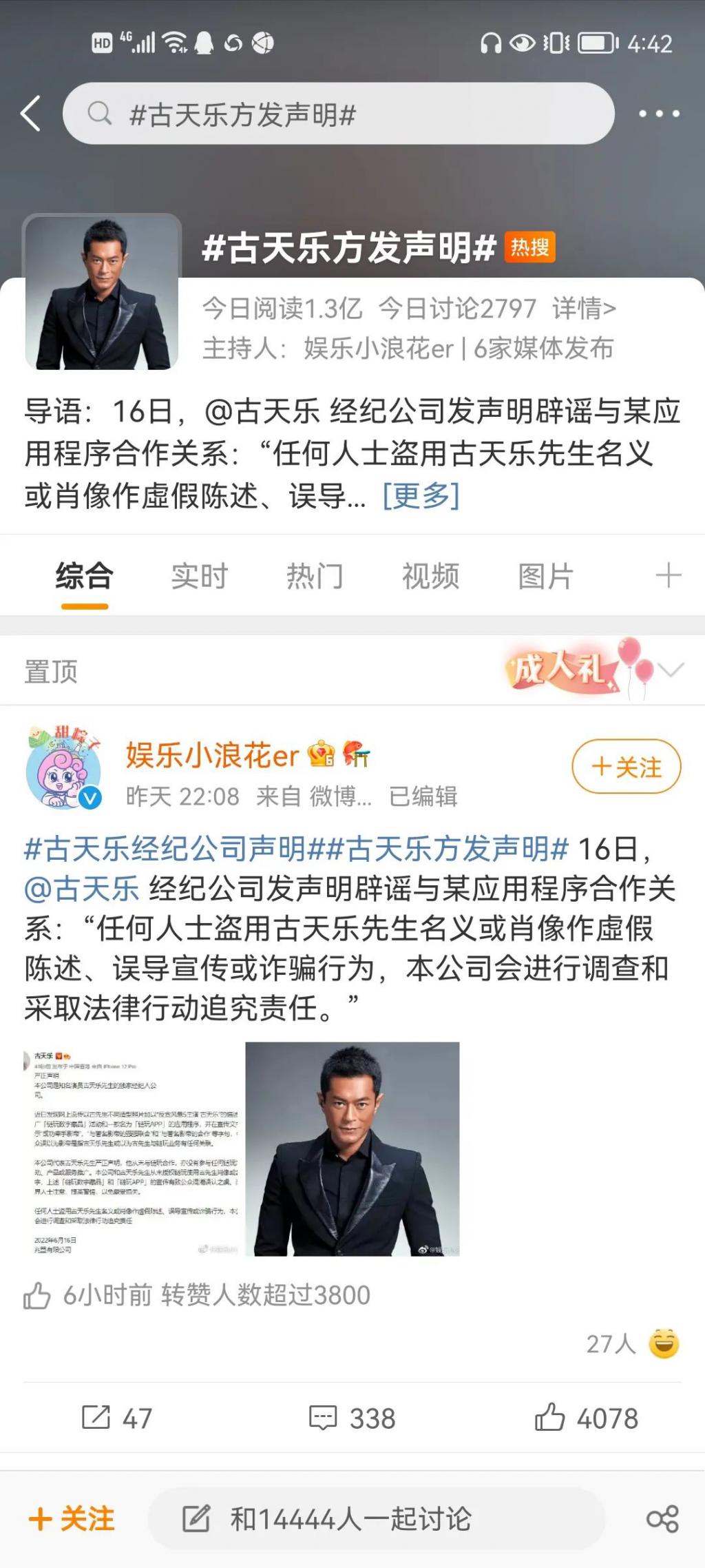Add a tab with the plus icon
This screenshot has height=1568, width=705.
[x=668, y=575]
